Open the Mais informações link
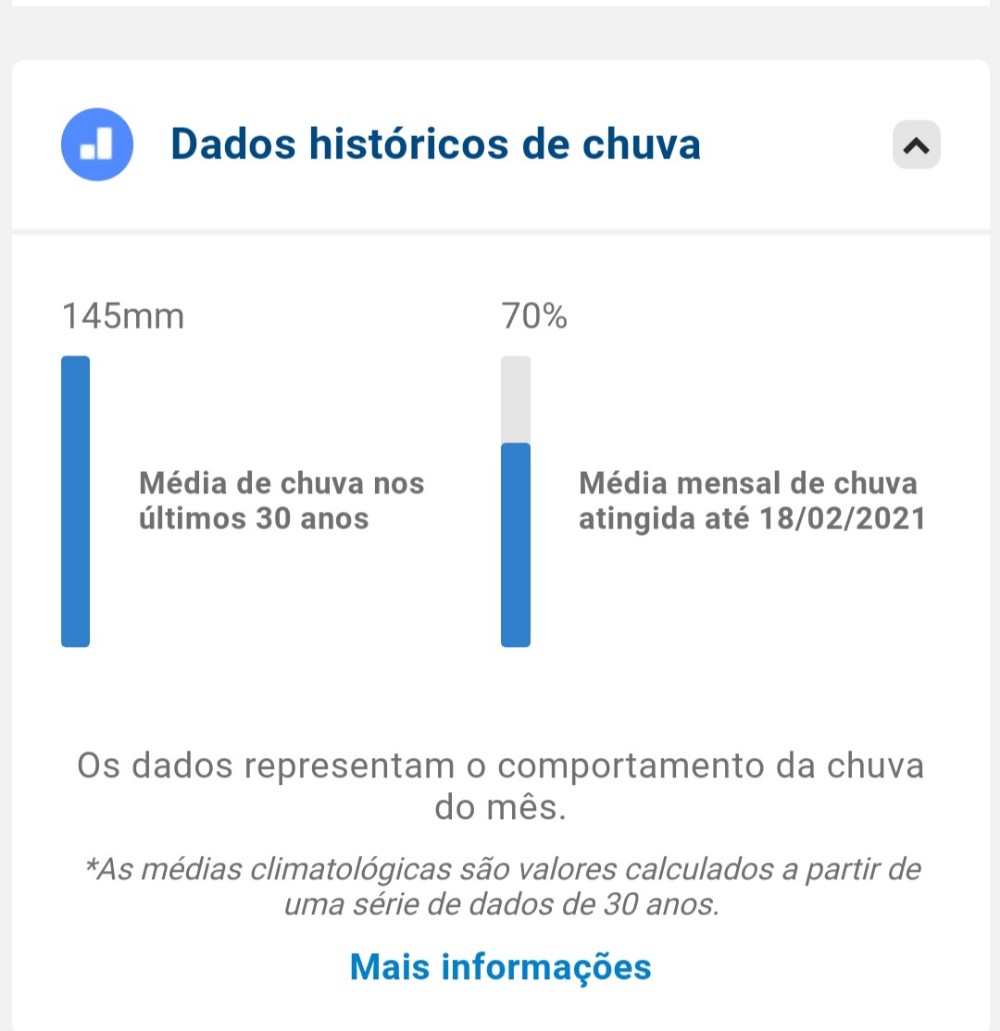This screenshot has width=1000, height=1031. pyautogui.click(x=500, y=967)
